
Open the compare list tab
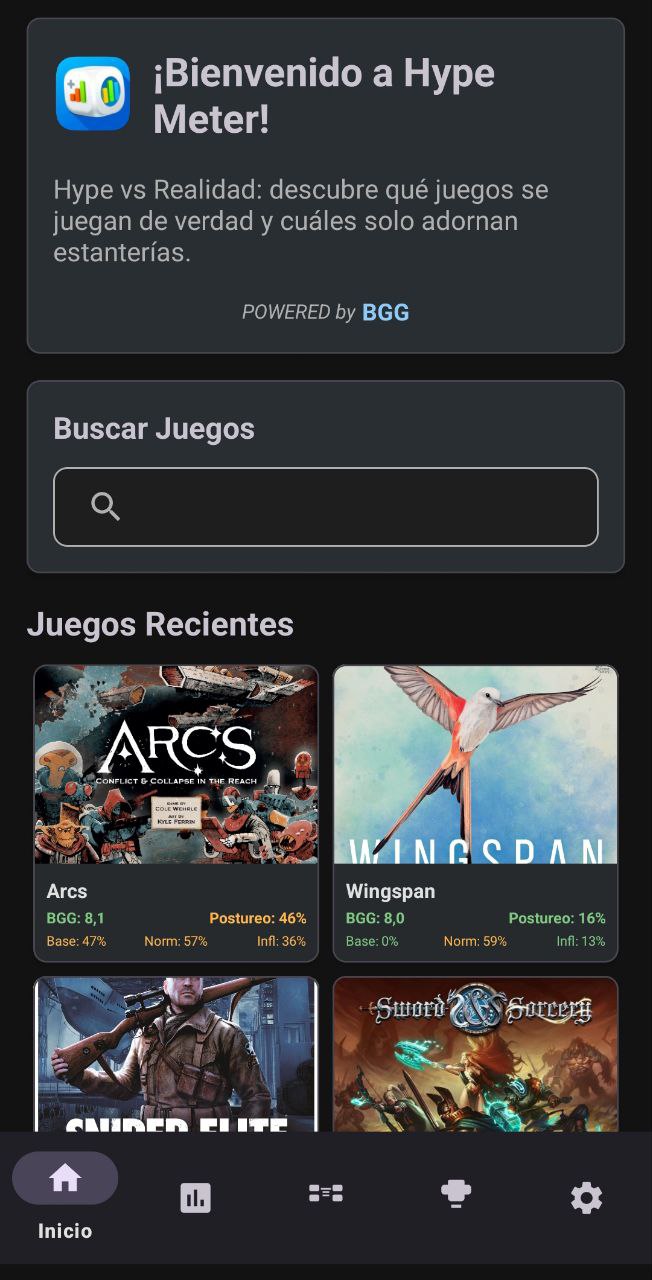pos(326,1193)
